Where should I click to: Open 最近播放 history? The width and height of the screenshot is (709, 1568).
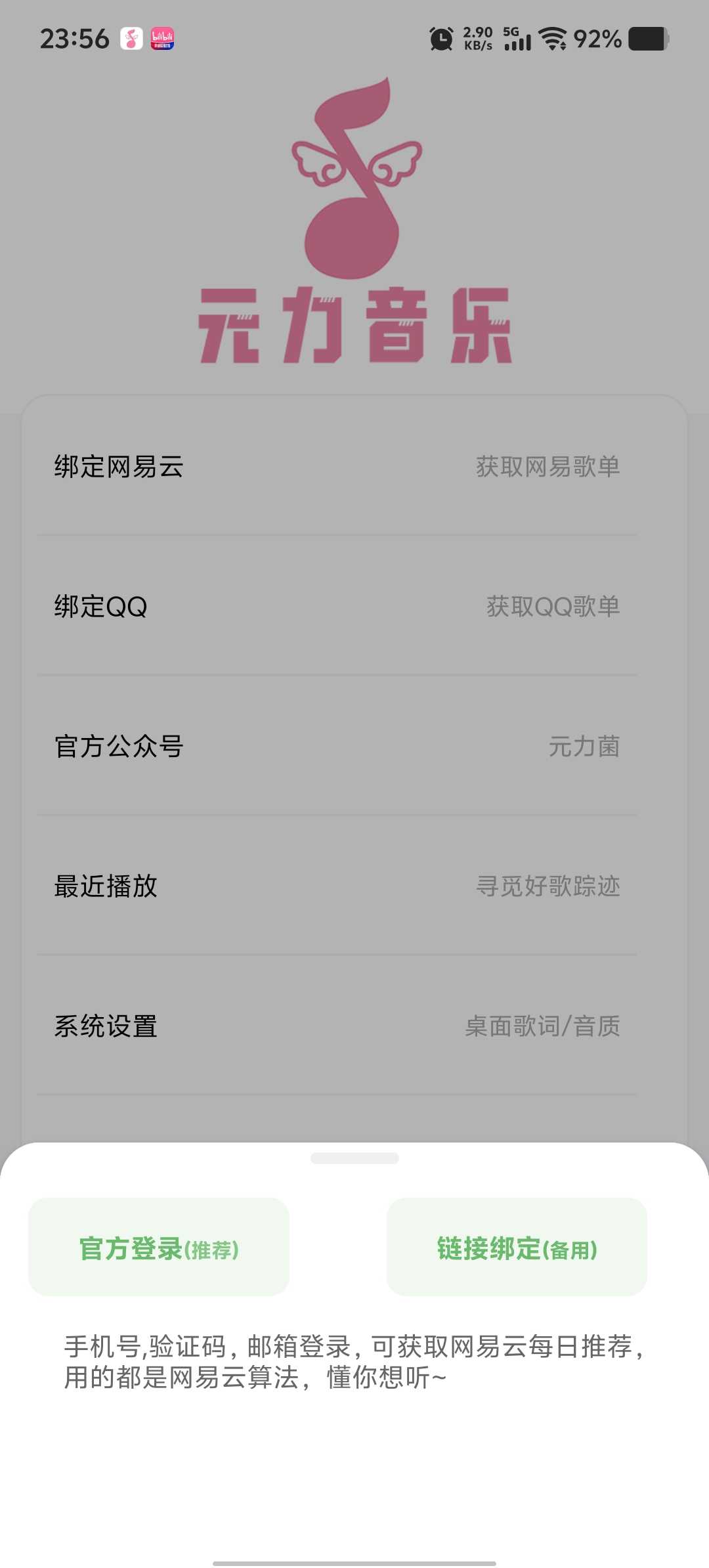coord(337,886)
